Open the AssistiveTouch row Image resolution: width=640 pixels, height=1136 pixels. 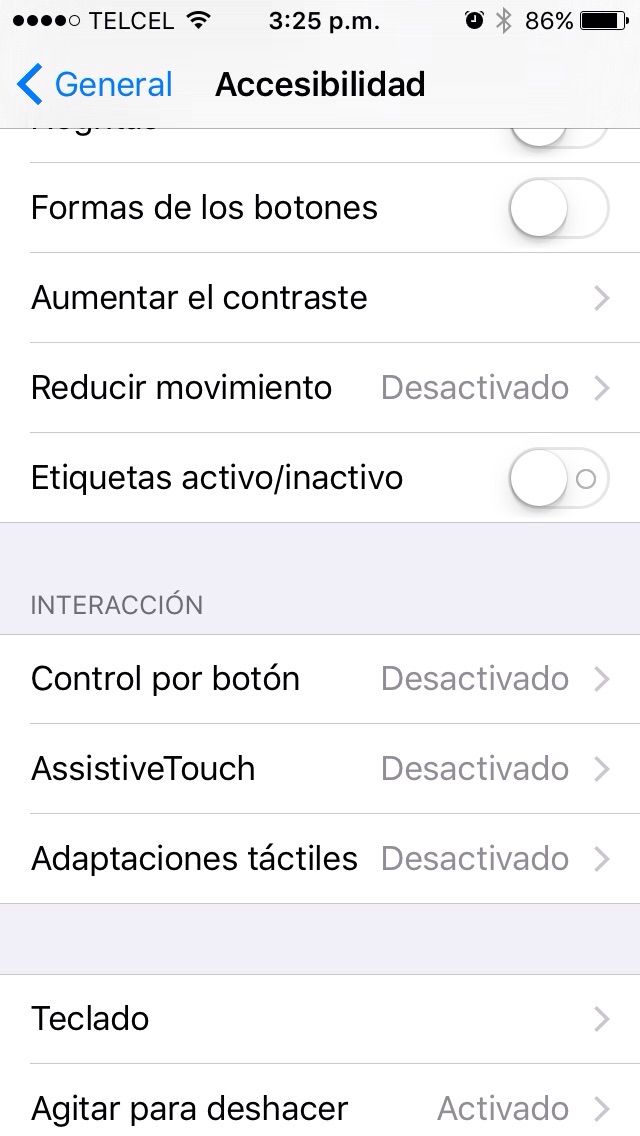coord(320,769)
